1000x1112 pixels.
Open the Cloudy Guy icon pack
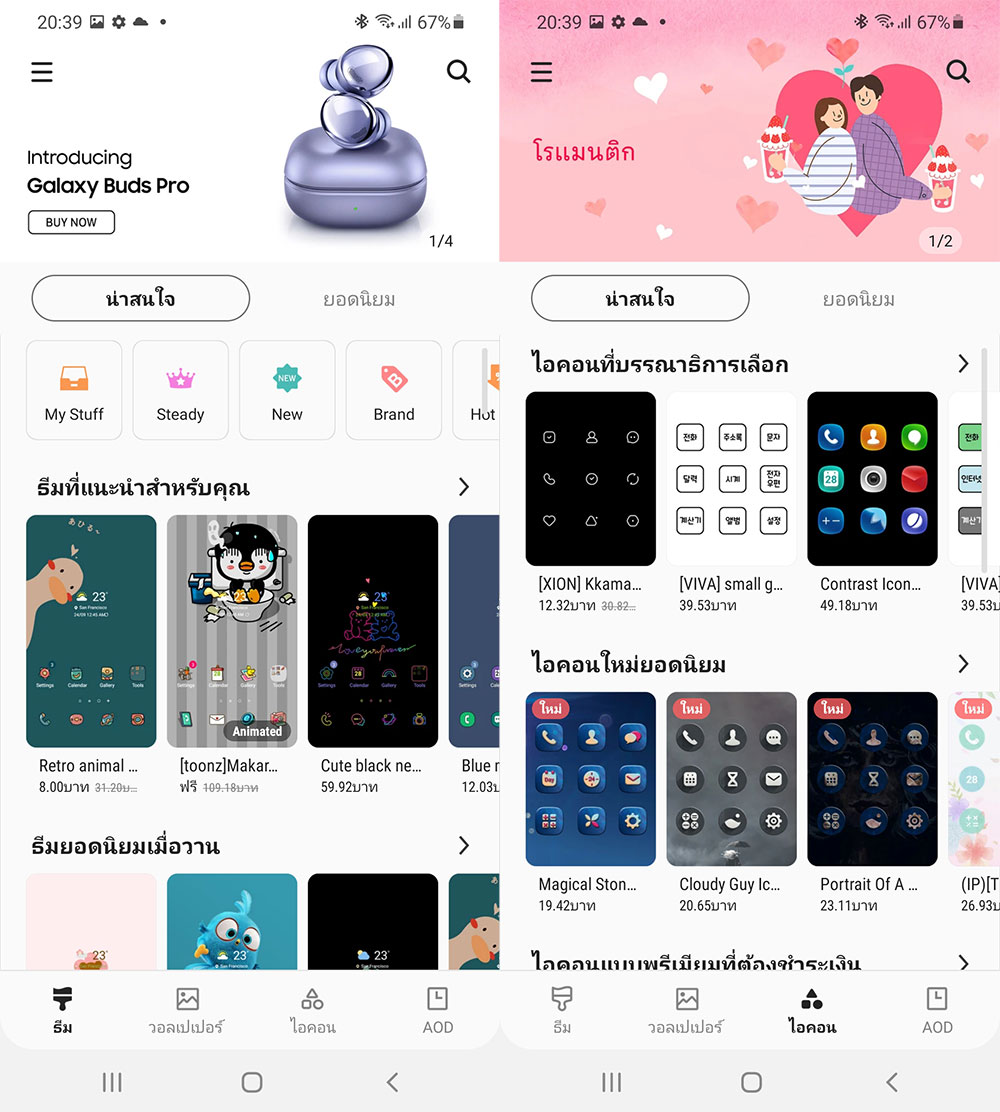[731, 778]
